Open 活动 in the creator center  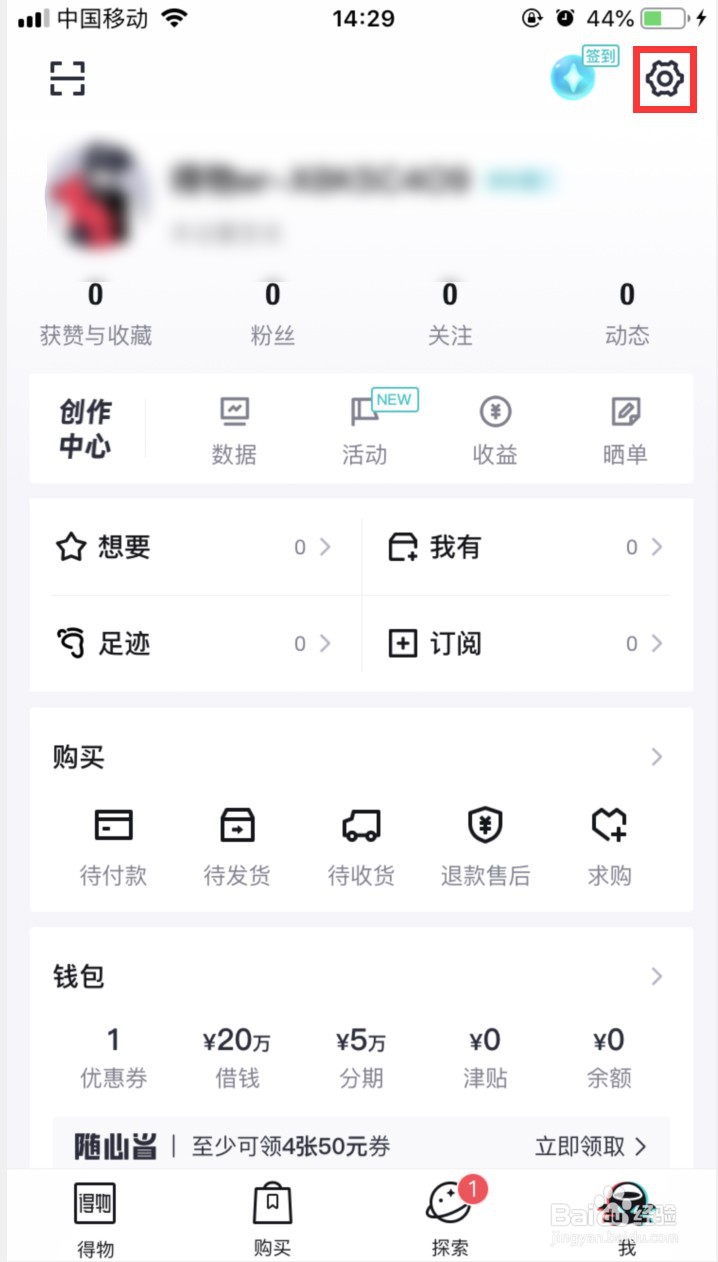pos(364,431)
